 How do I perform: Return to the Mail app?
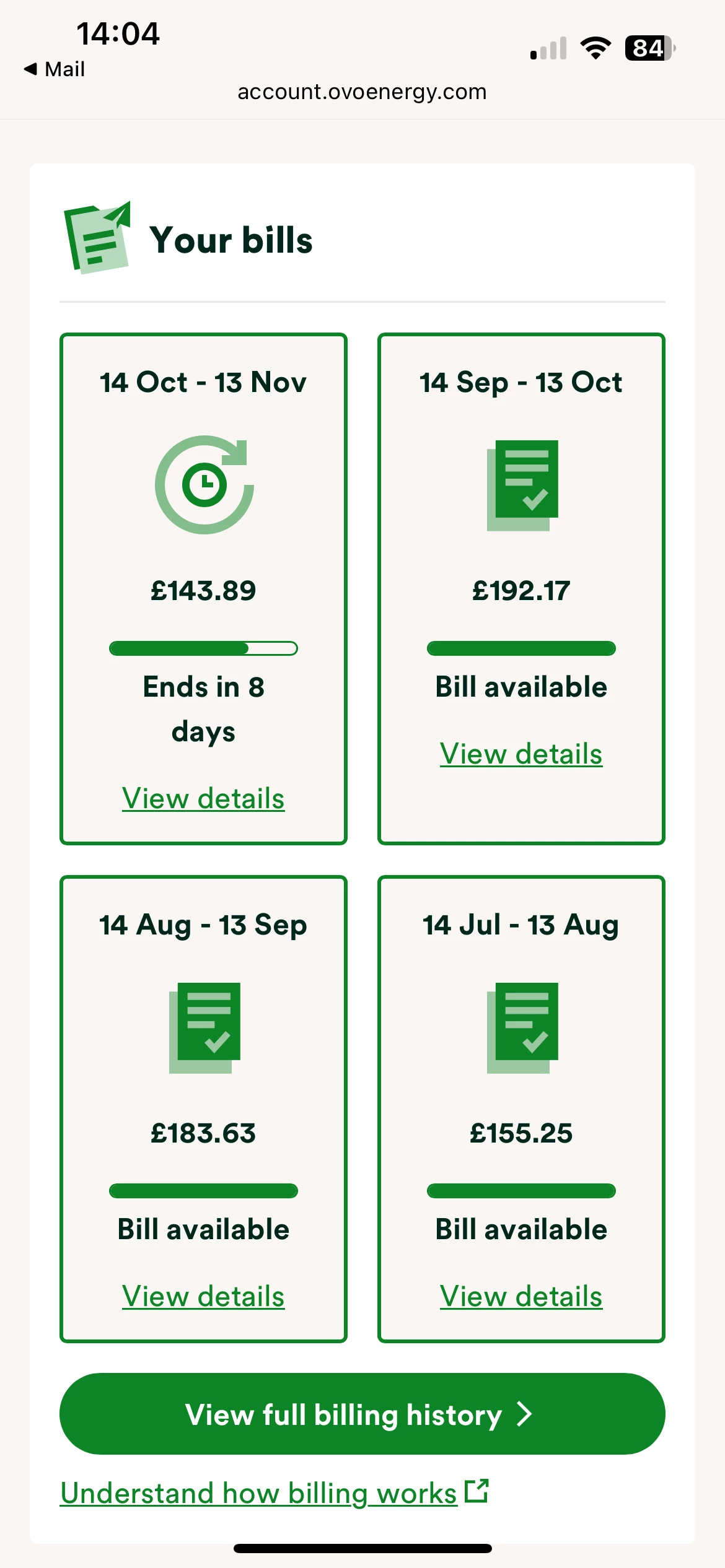[x=55, y=69]
